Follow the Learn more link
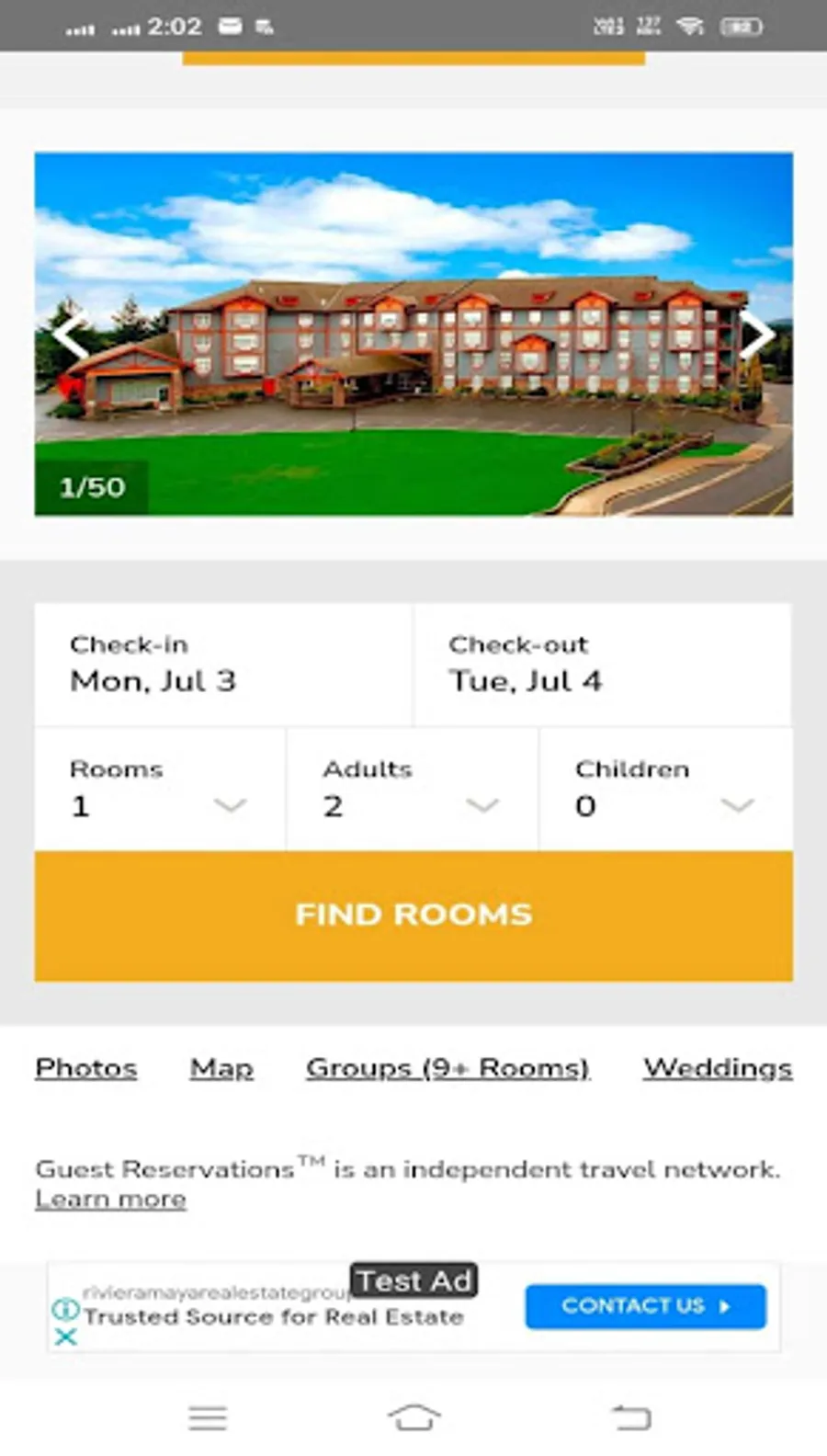This screenshot has height=1456, width=827. [x=110, y=1200]
